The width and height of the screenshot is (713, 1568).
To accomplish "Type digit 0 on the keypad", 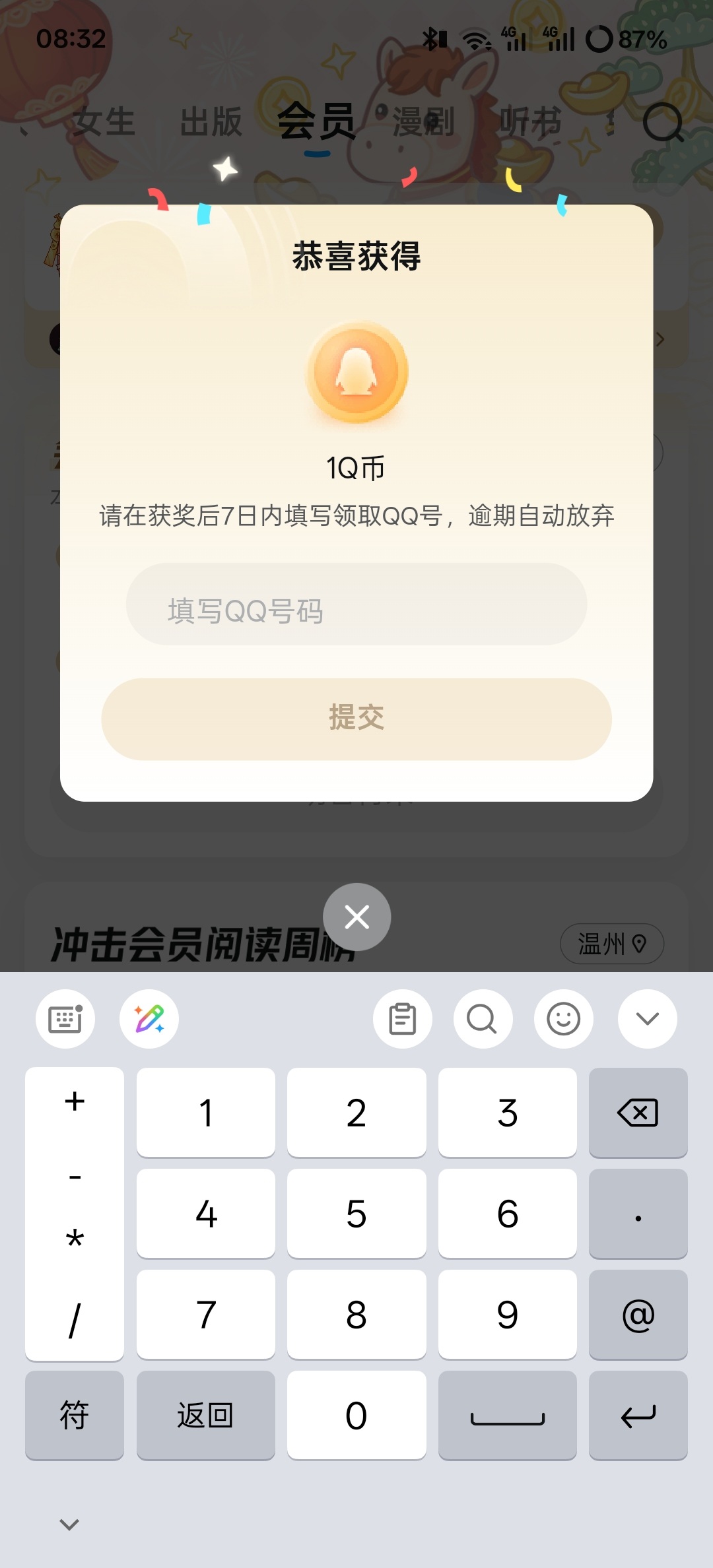I will click(x=356, y=1416).
